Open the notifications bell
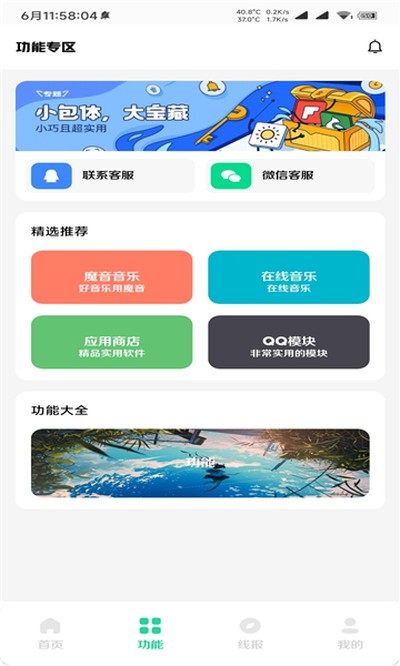Screen dimensions: 400x666 (x=375, y=47)
